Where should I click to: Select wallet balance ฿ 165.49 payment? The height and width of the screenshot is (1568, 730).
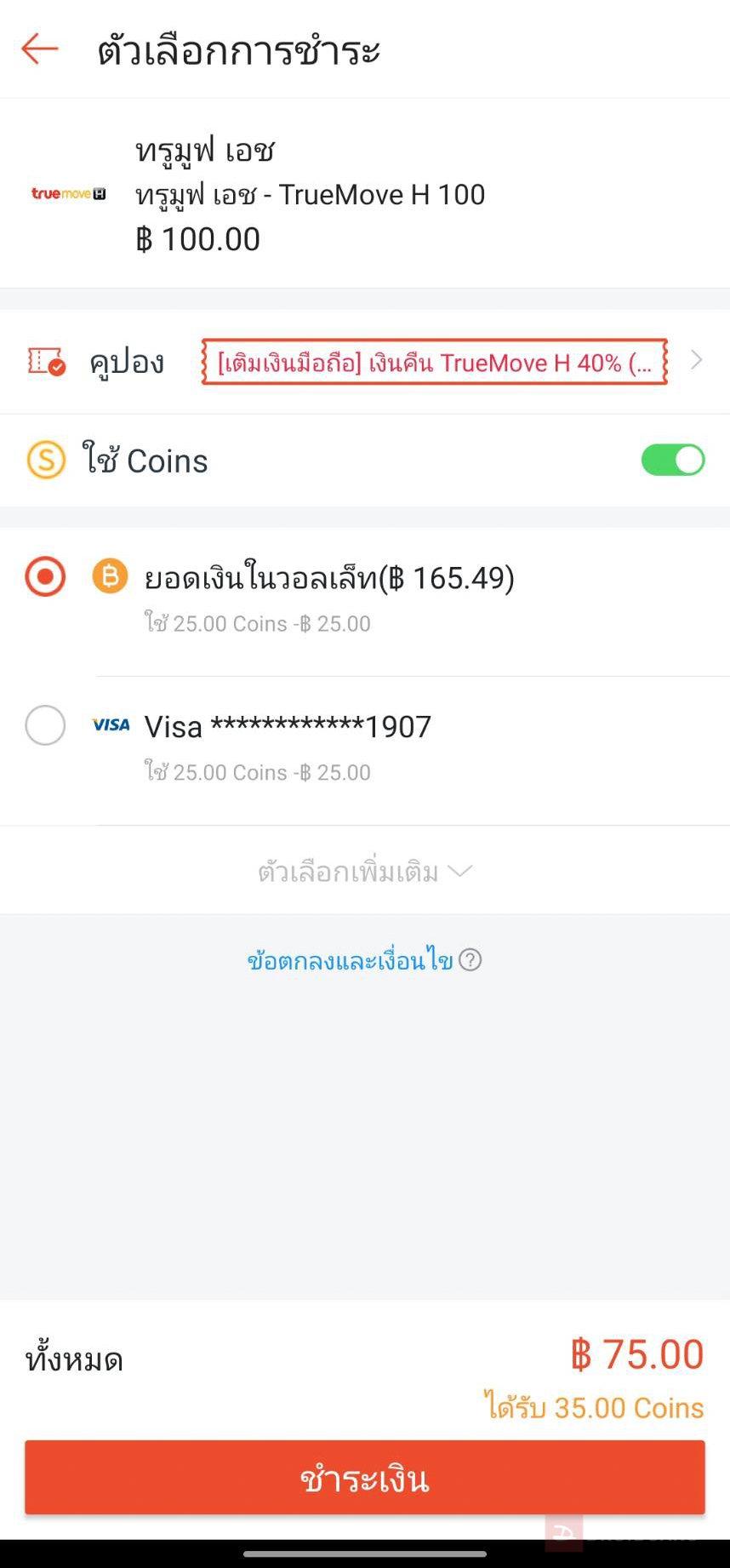[45, 577]
